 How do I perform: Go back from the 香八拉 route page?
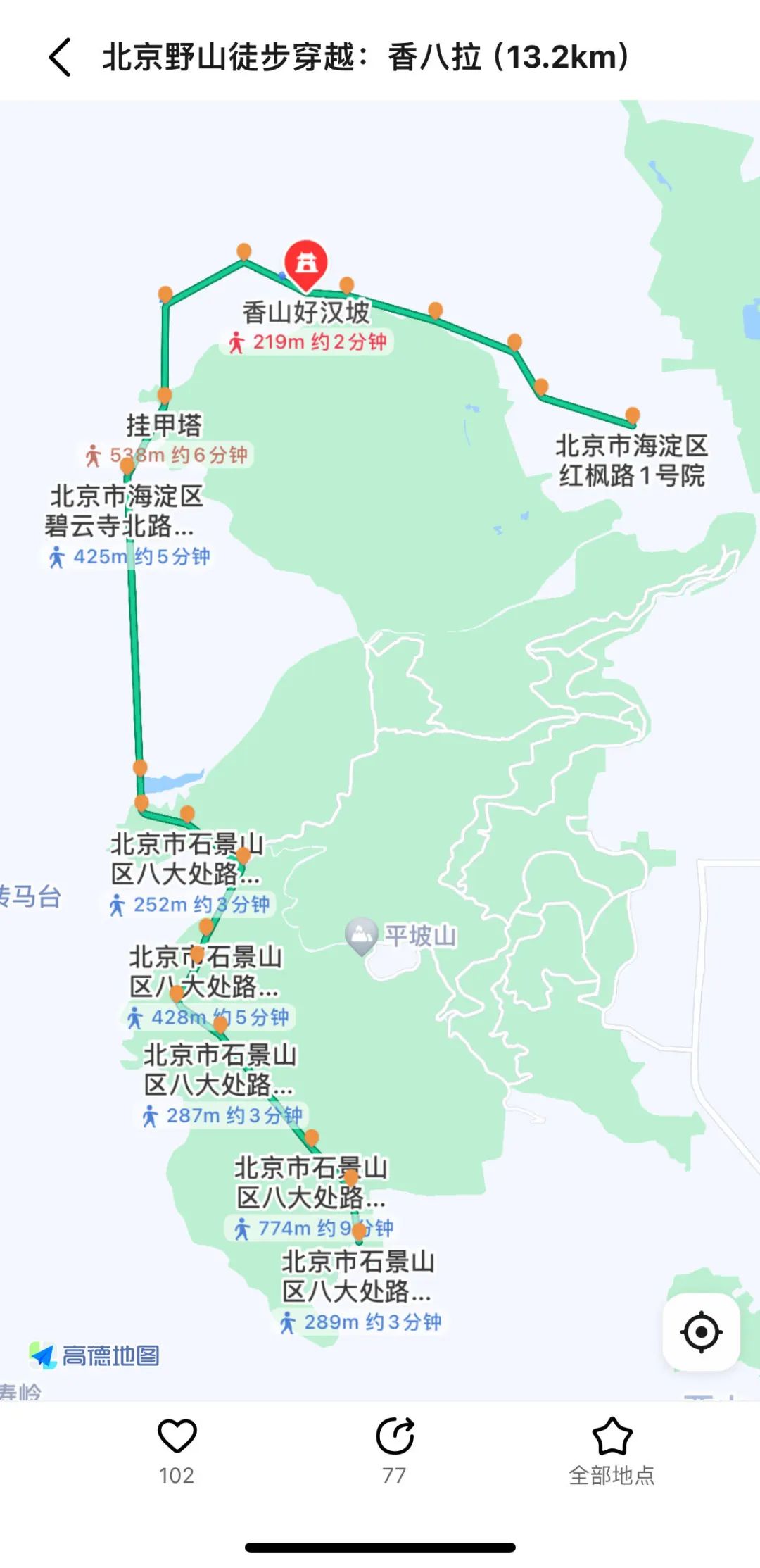[x=61, y=57]
